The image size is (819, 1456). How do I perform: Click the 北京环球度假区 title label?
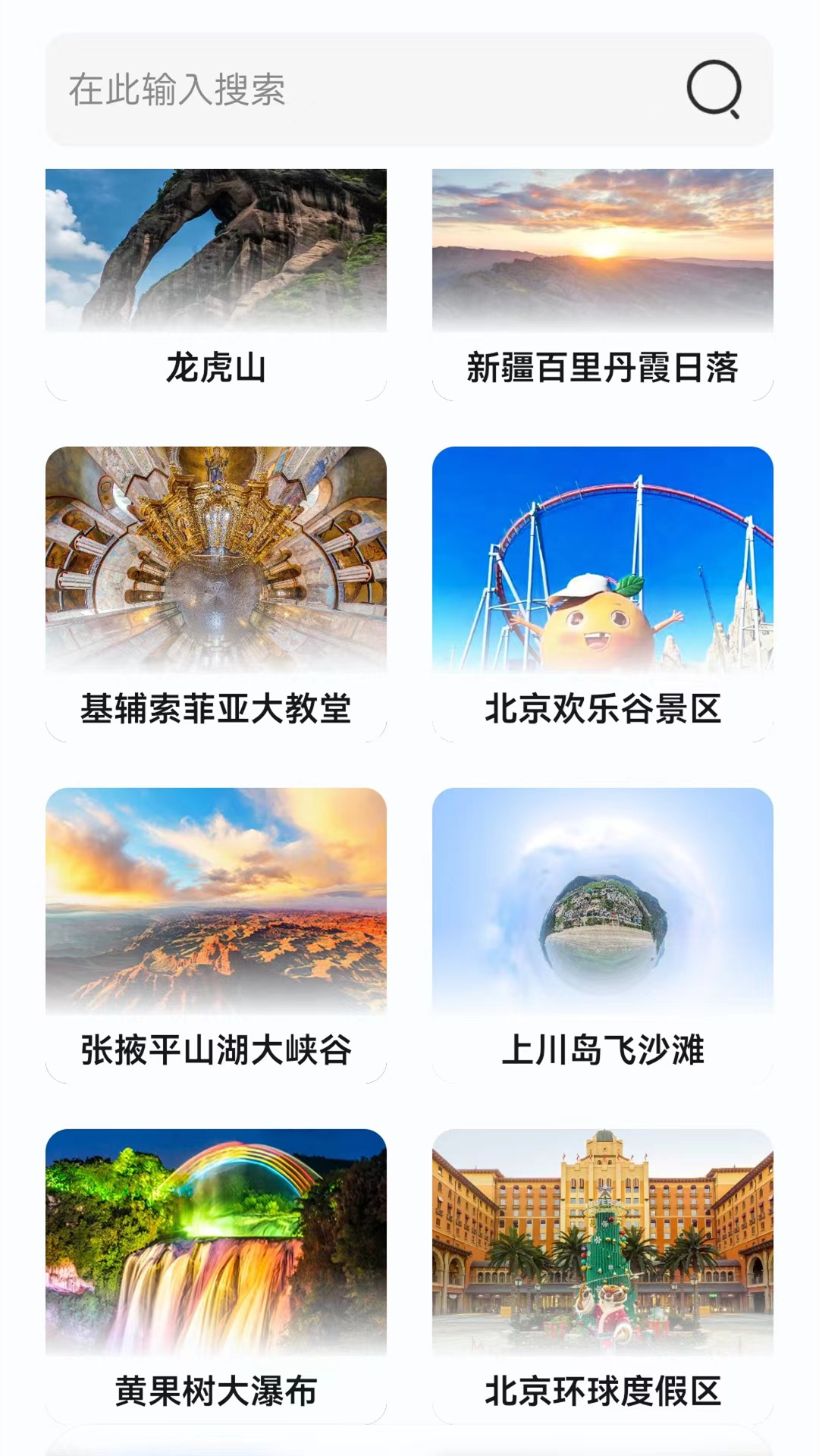[x=604, y=1390]
